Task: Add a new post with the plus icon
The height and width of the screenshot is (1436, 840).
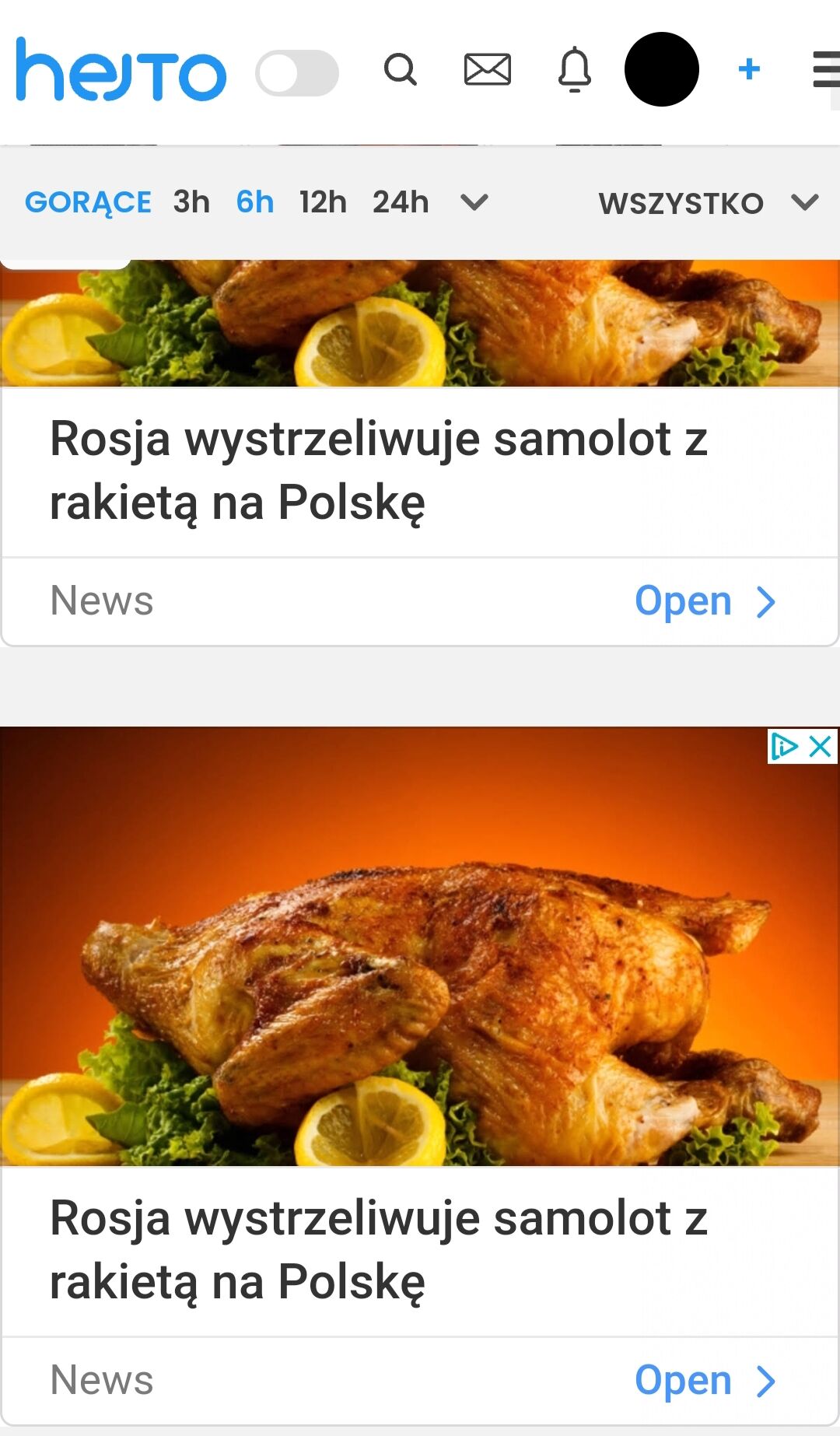Action: 749,69
